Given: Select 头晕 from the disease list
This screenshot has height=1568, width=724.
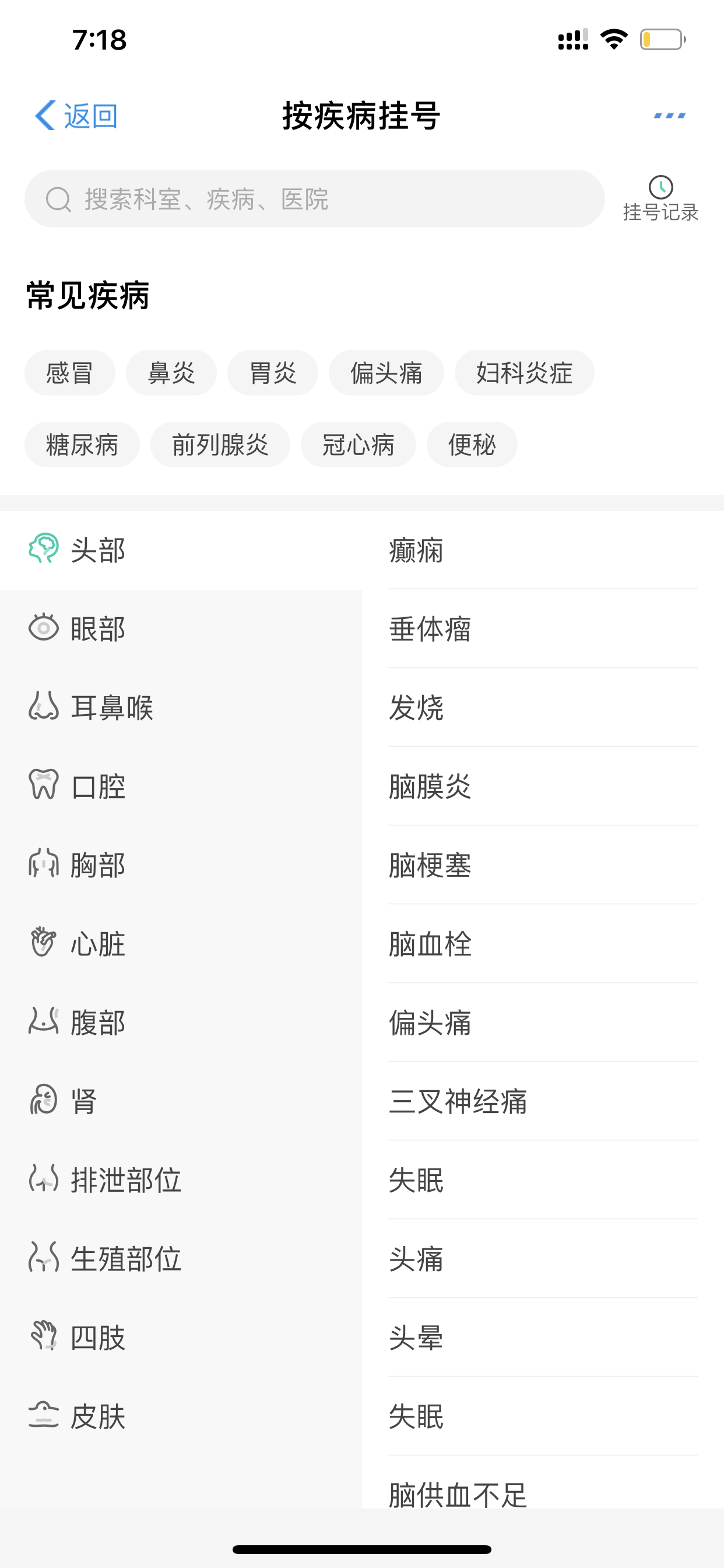Looking at the screenshot, I should (x=543, y=1338).
